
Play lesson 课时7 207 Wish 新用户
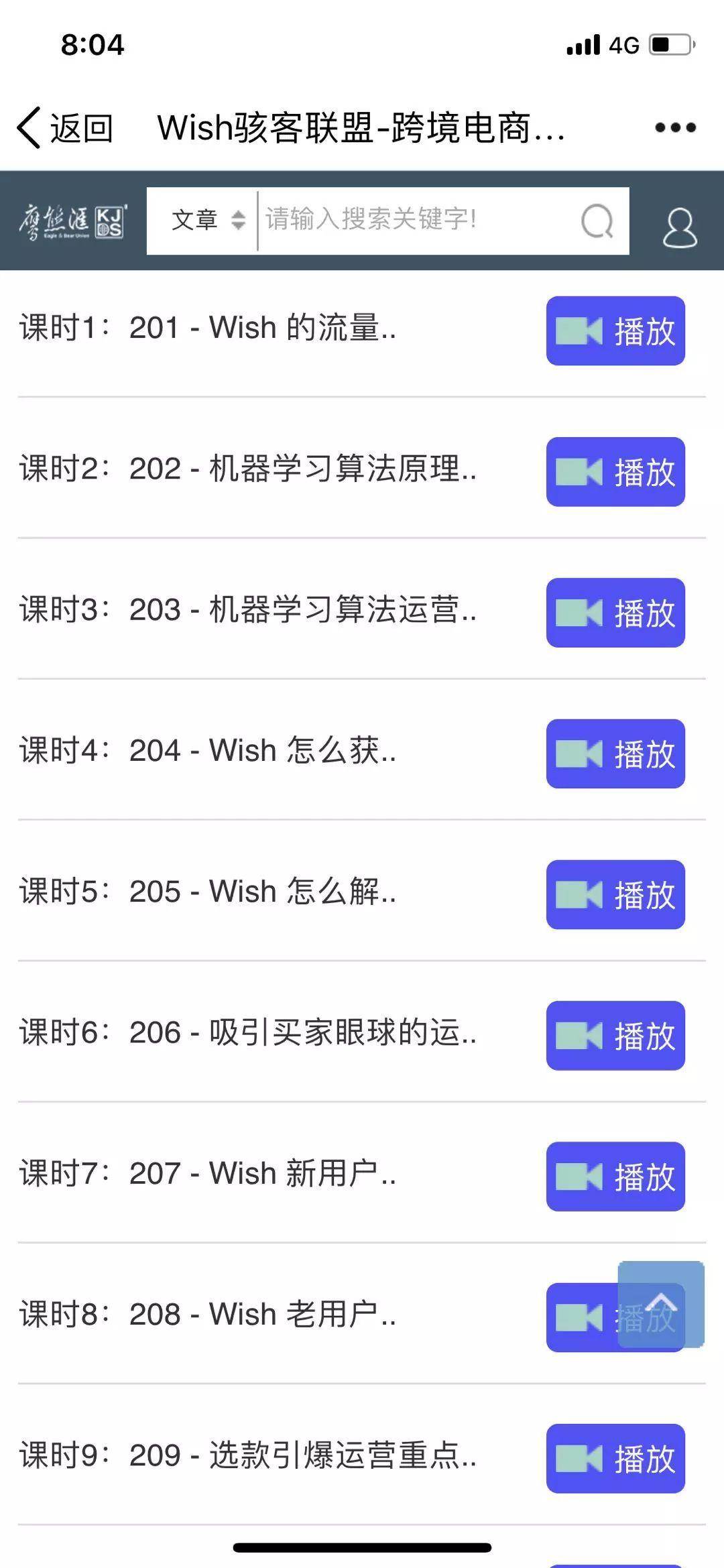(615, 1177)
